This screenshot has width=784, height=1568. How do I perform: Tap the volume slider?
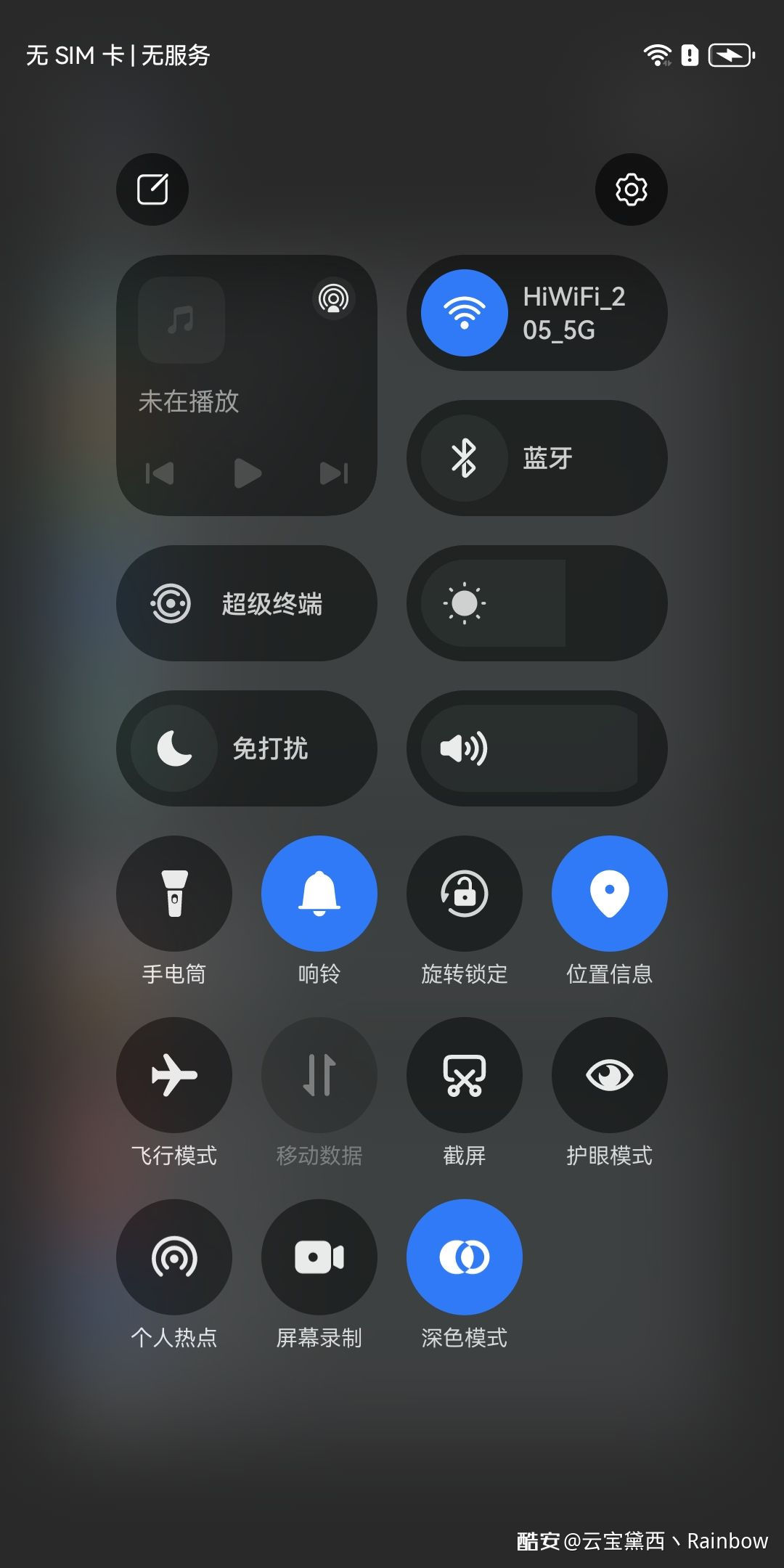[x=537, y=748]
